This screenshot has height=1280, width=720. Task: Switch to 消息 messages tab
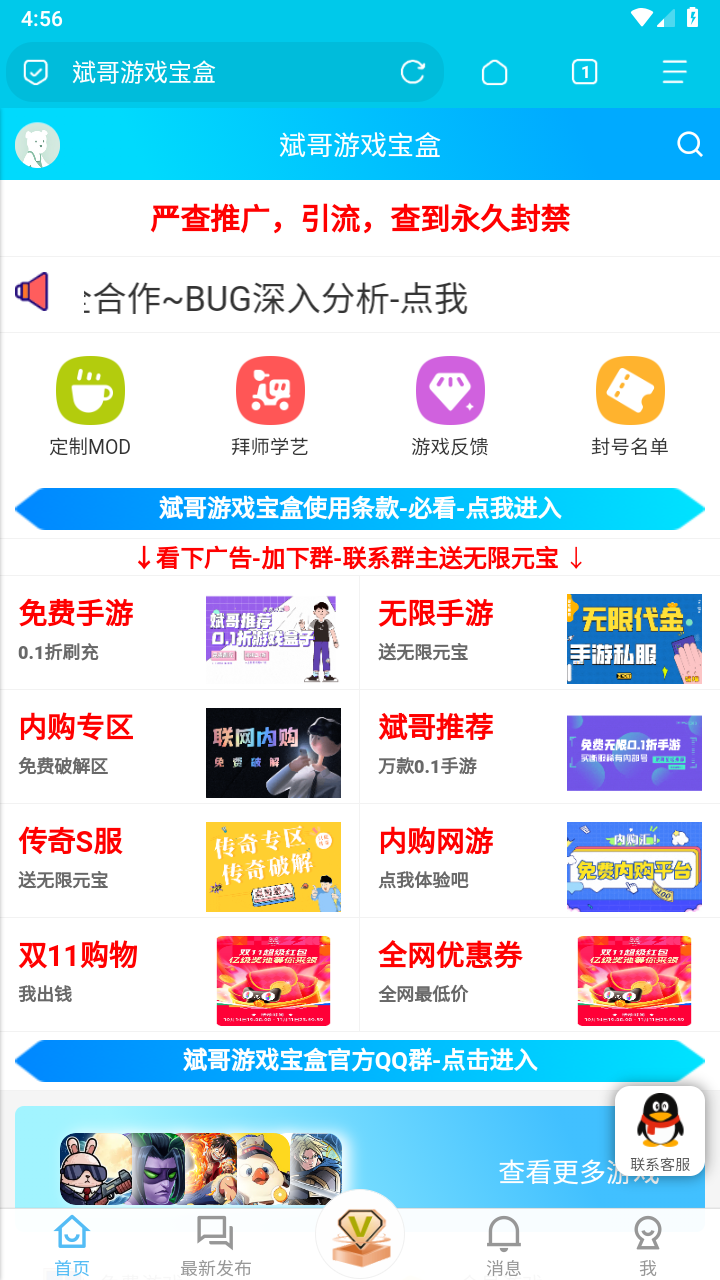pos(503,1245)
